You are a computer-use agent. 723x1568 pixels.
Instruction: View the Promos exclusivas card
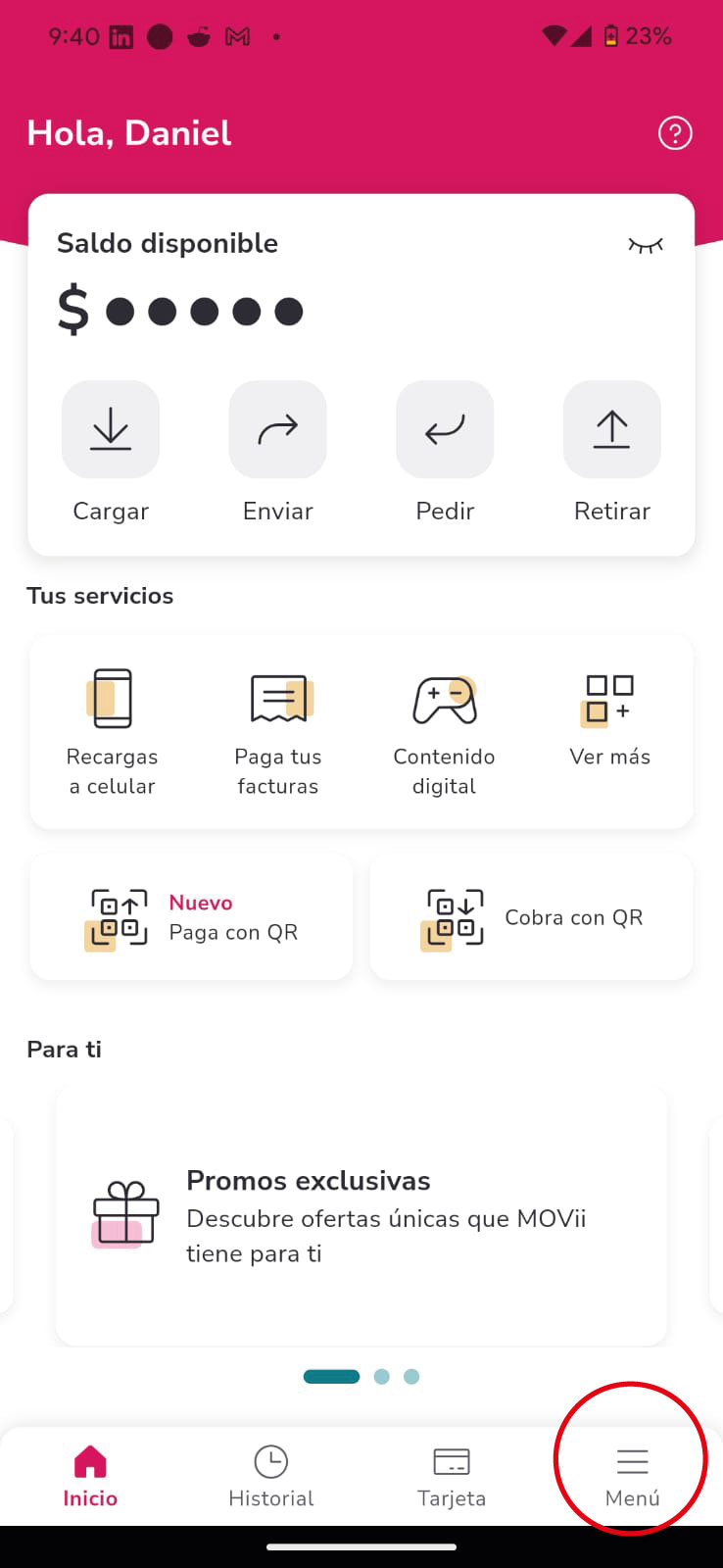361,1216
